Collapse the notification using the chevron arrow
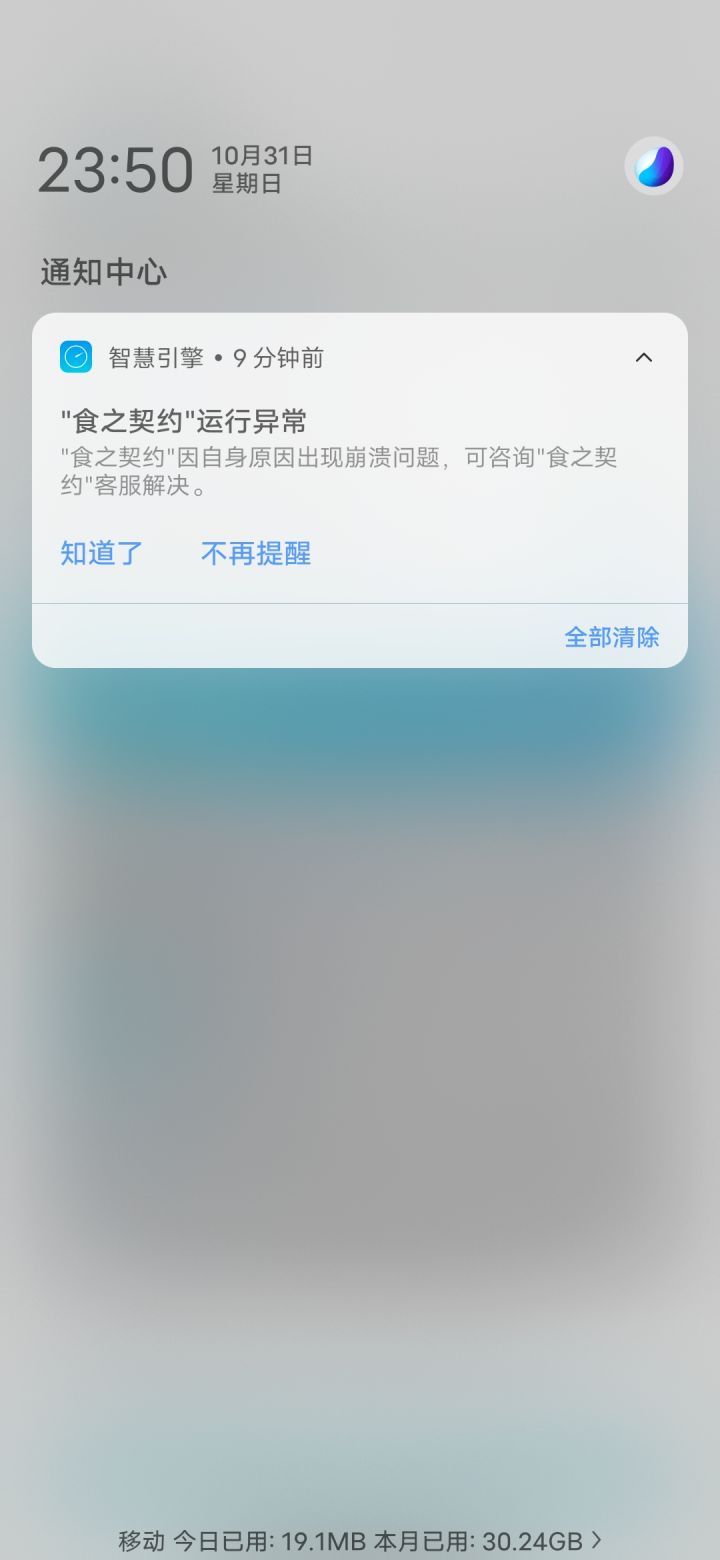 [644, 357]
